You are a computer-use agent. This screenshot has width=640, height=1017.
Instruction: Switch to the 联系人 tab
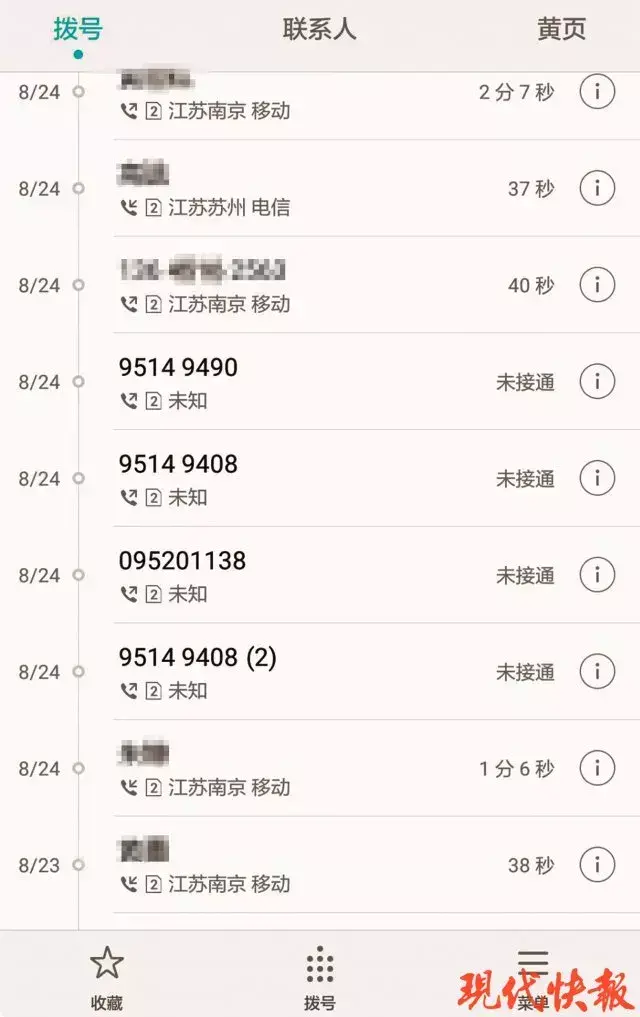coord(319,30)
